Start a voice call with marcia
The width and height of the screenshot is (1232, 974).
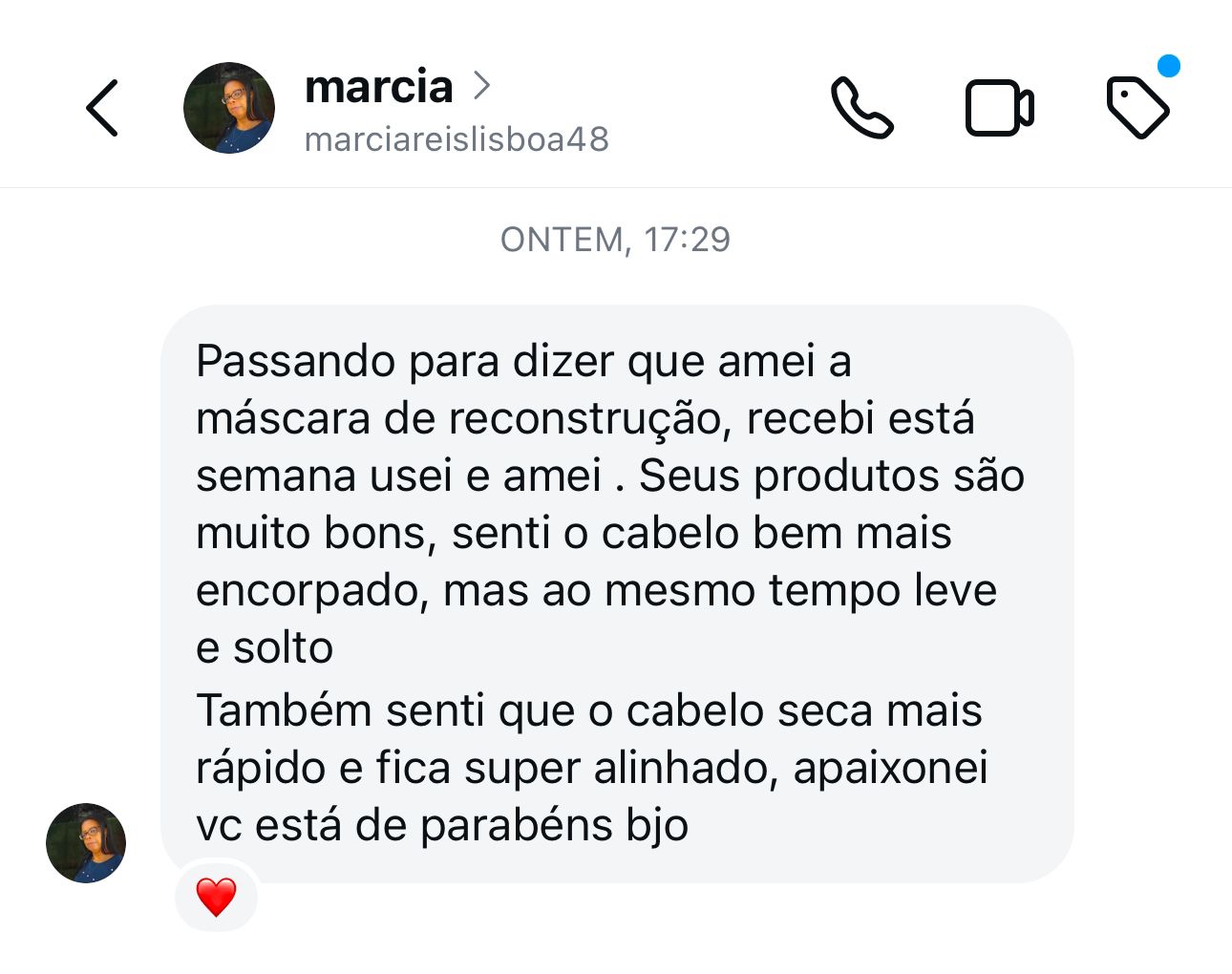pyautogui.click(x=861, y=108)
